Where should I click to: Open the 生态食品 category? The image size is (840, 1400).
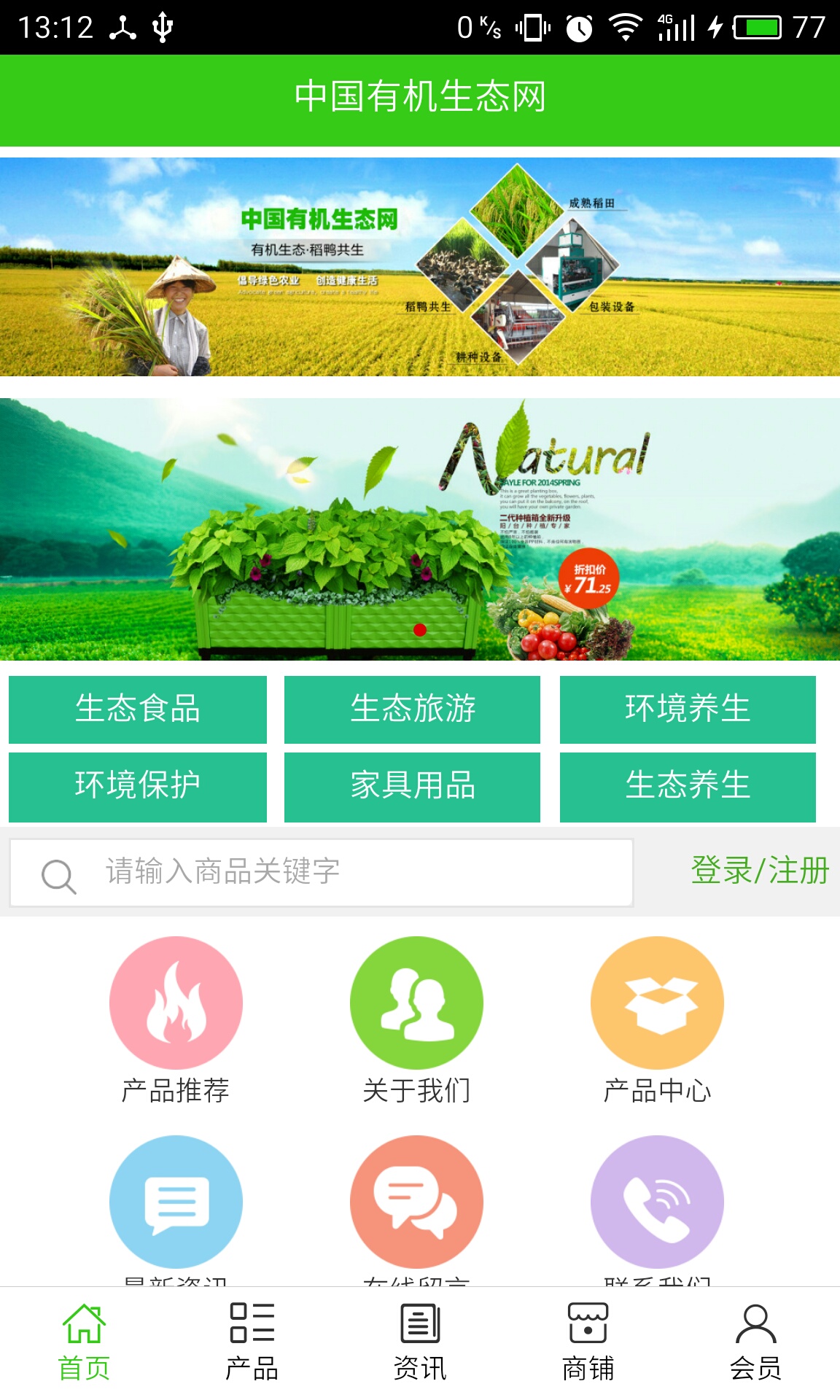point(138,710)
